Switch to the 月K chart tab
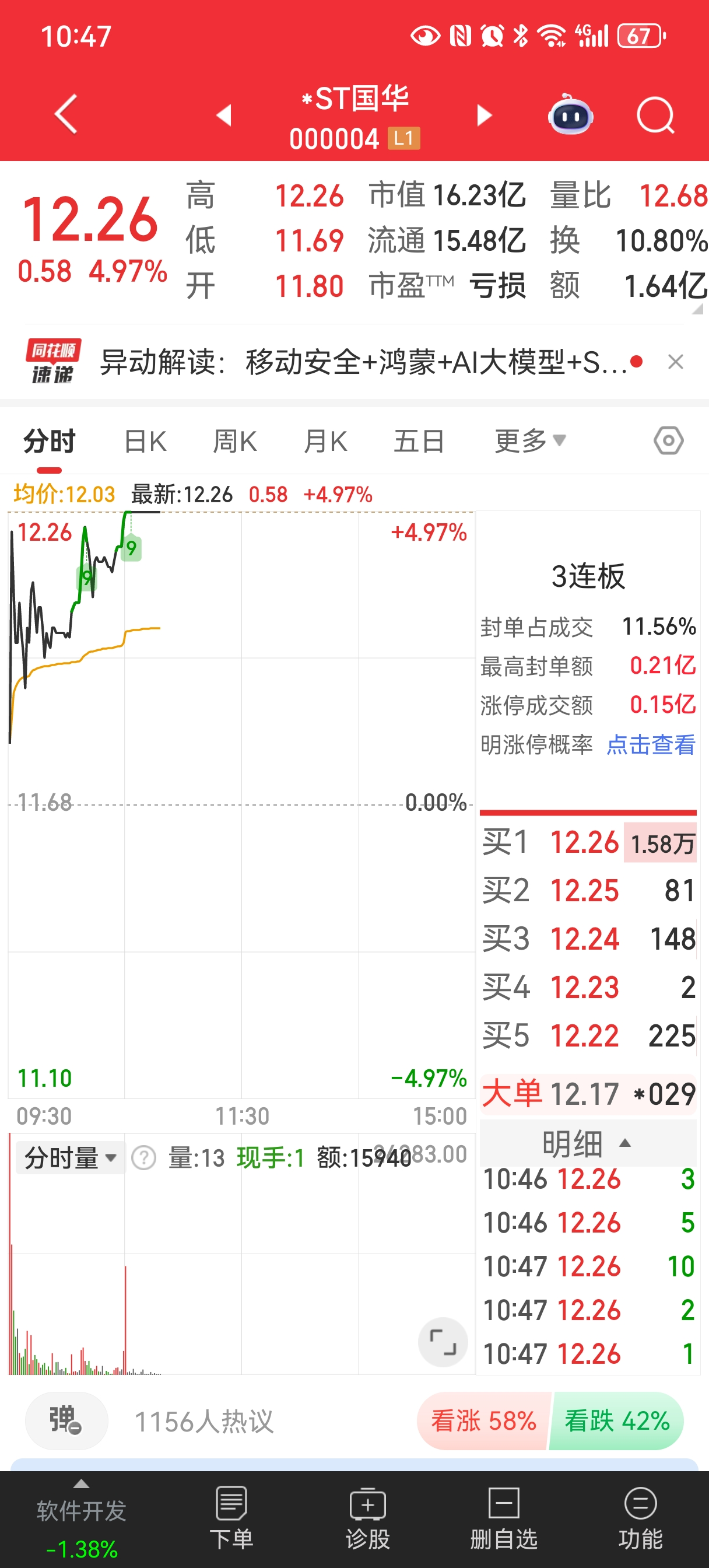The image size is (709, 1568). pos(325,442)
